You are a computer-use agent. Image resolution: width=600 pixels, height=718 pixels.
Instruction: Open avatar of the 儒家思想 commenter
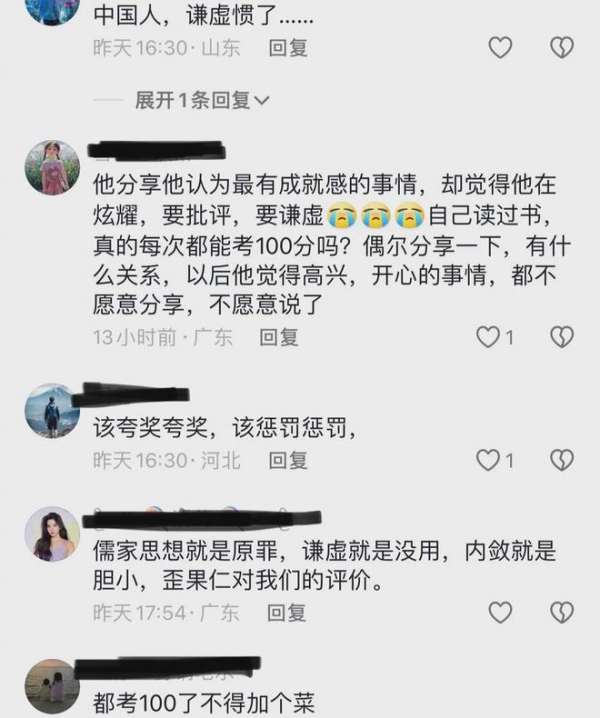tap(52, 534)
